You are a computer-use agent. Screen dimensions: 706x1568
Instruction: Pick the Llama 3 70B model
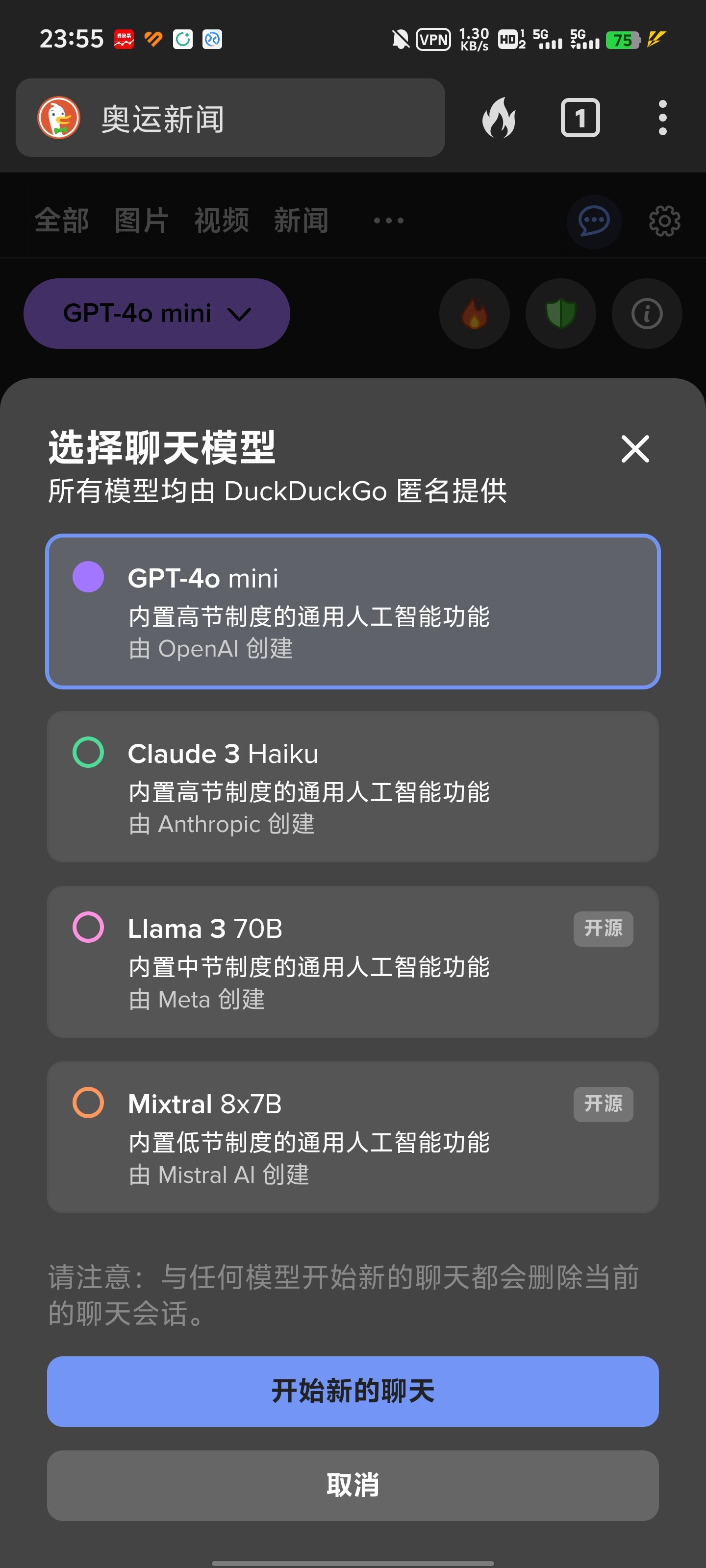coord(353,962)
